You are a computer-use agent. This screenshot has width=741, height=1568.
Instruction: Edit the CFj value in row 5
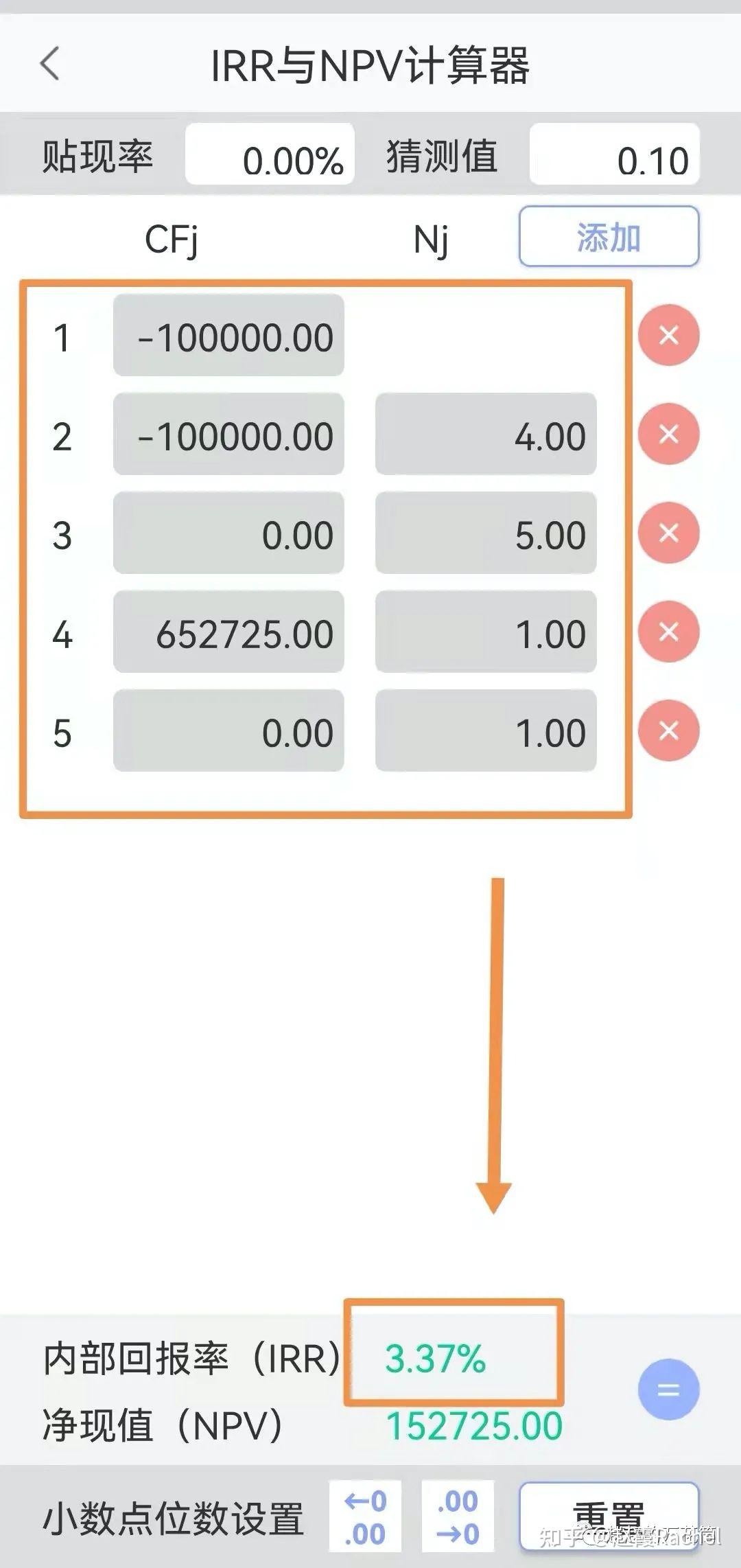click(x=228, y=731)
